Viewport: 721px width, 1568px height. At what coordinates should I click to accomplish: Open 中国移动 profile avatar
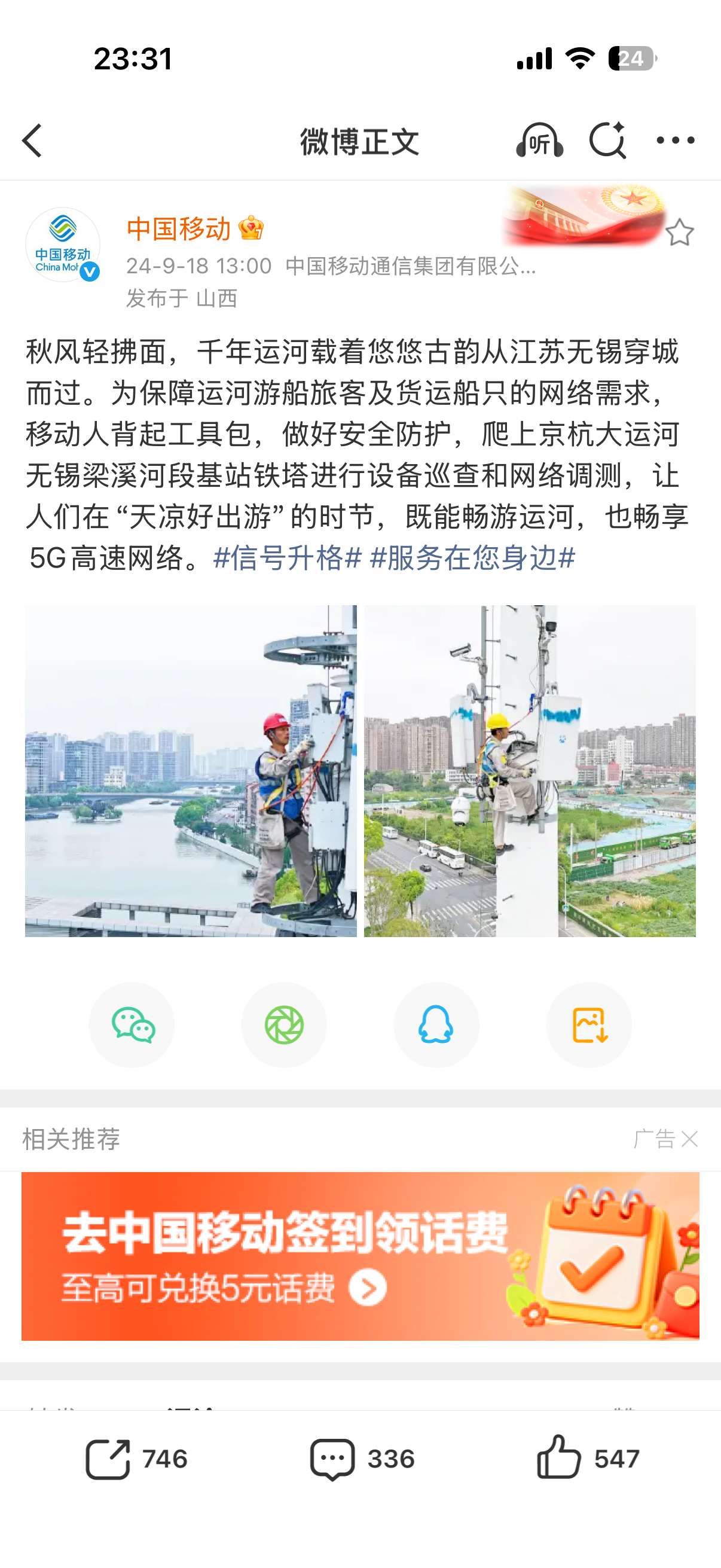point(63,245)
